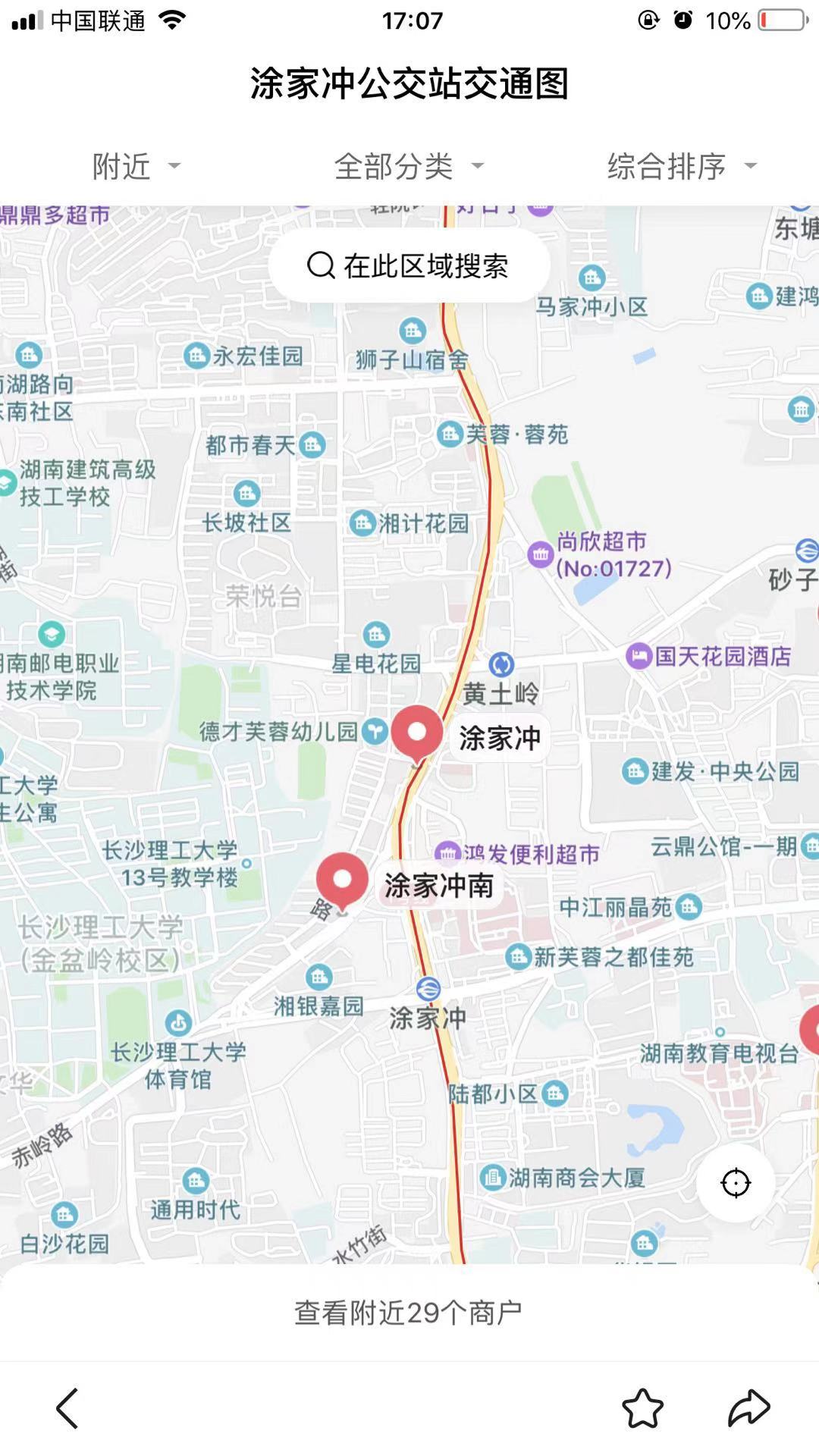Viewport: 819px width, 1456px height.
Task: Select the 涂家冲南 red map pin
Action: [x=342, y=880]
